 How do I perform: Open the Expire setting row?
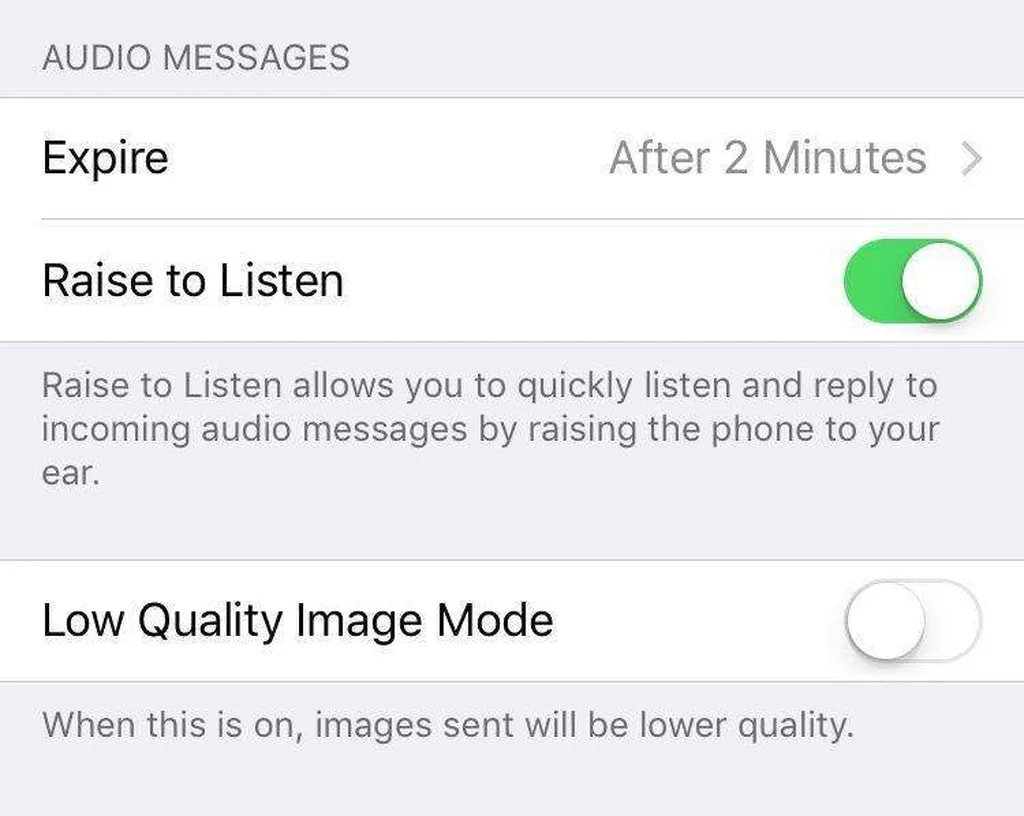click(x=512, y=159)
